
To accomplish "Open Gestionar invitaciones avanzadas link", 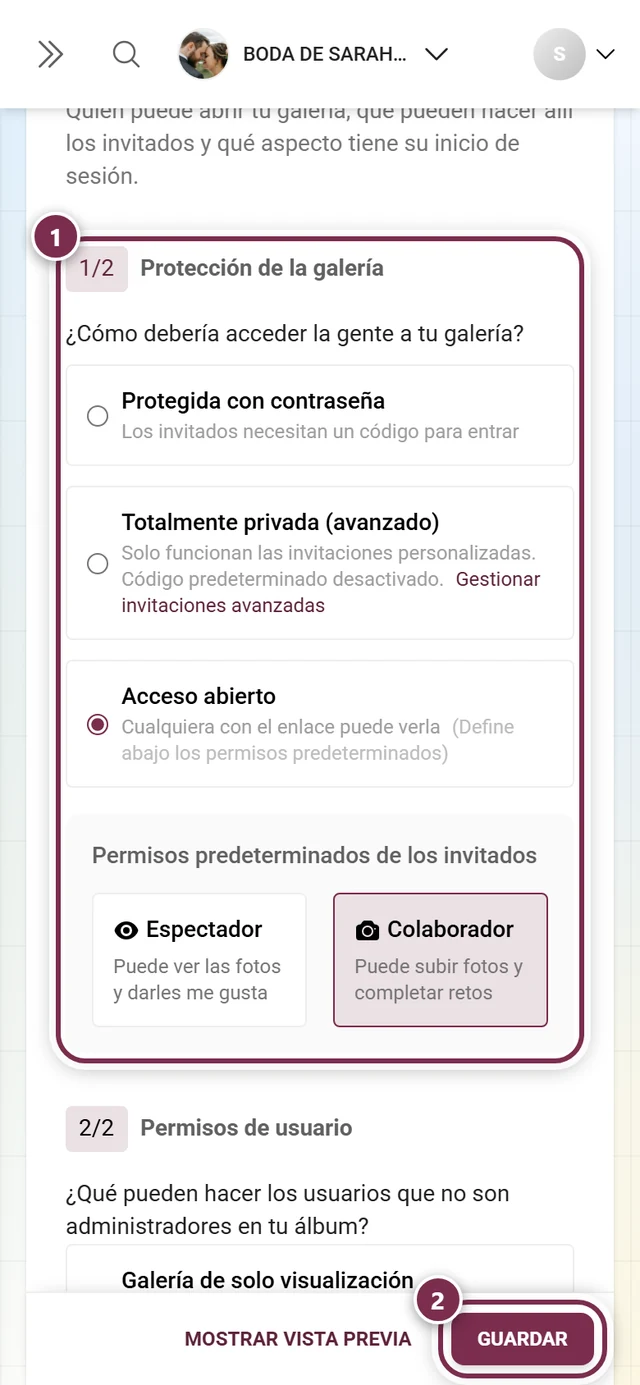I will point(331,592).
